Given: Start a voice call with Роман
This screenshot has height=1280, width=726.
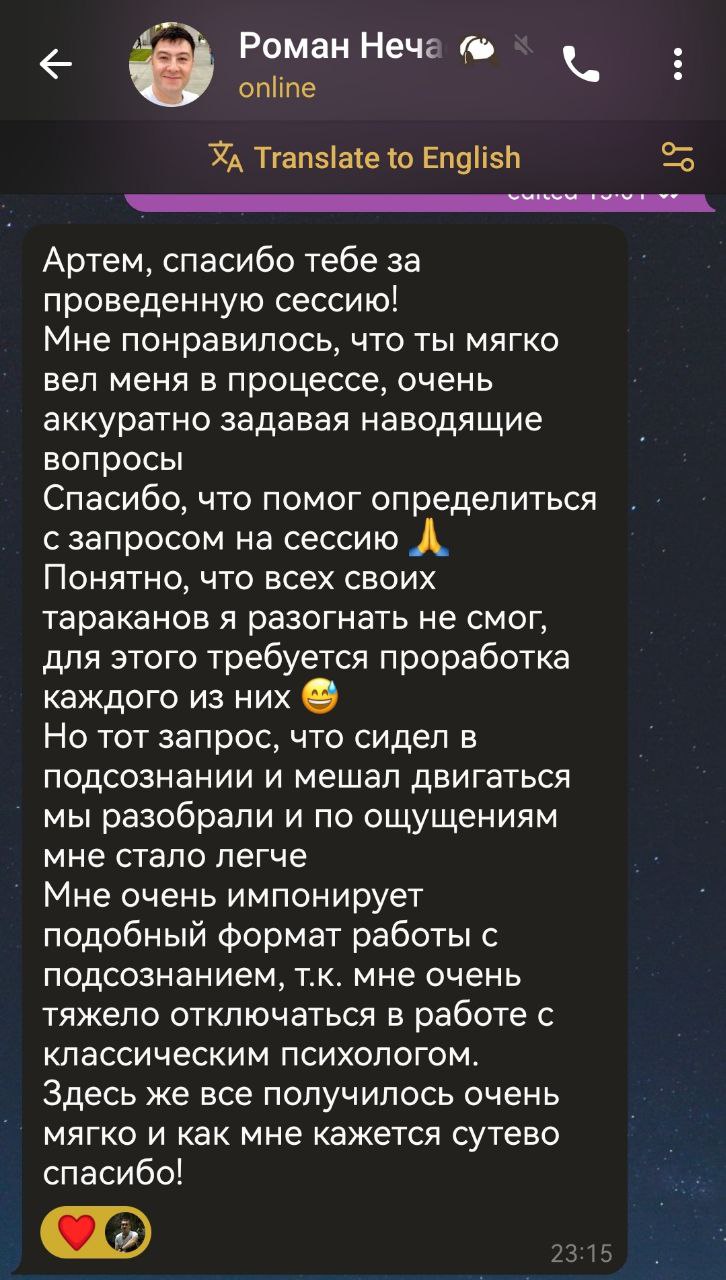Looking at the screenshot, I should (581, 65).
